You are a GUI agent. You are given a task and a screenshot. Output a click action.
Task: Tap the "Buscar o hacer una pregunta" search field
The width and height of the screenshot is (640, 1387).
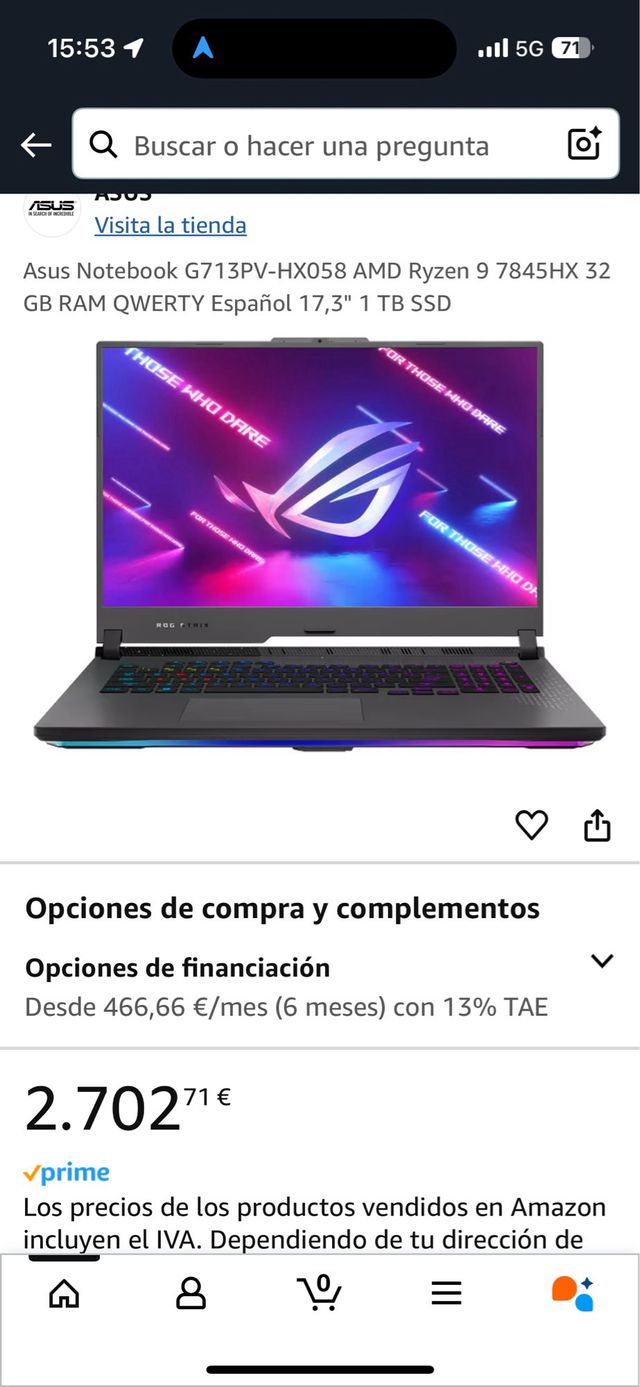pos(310,146)
